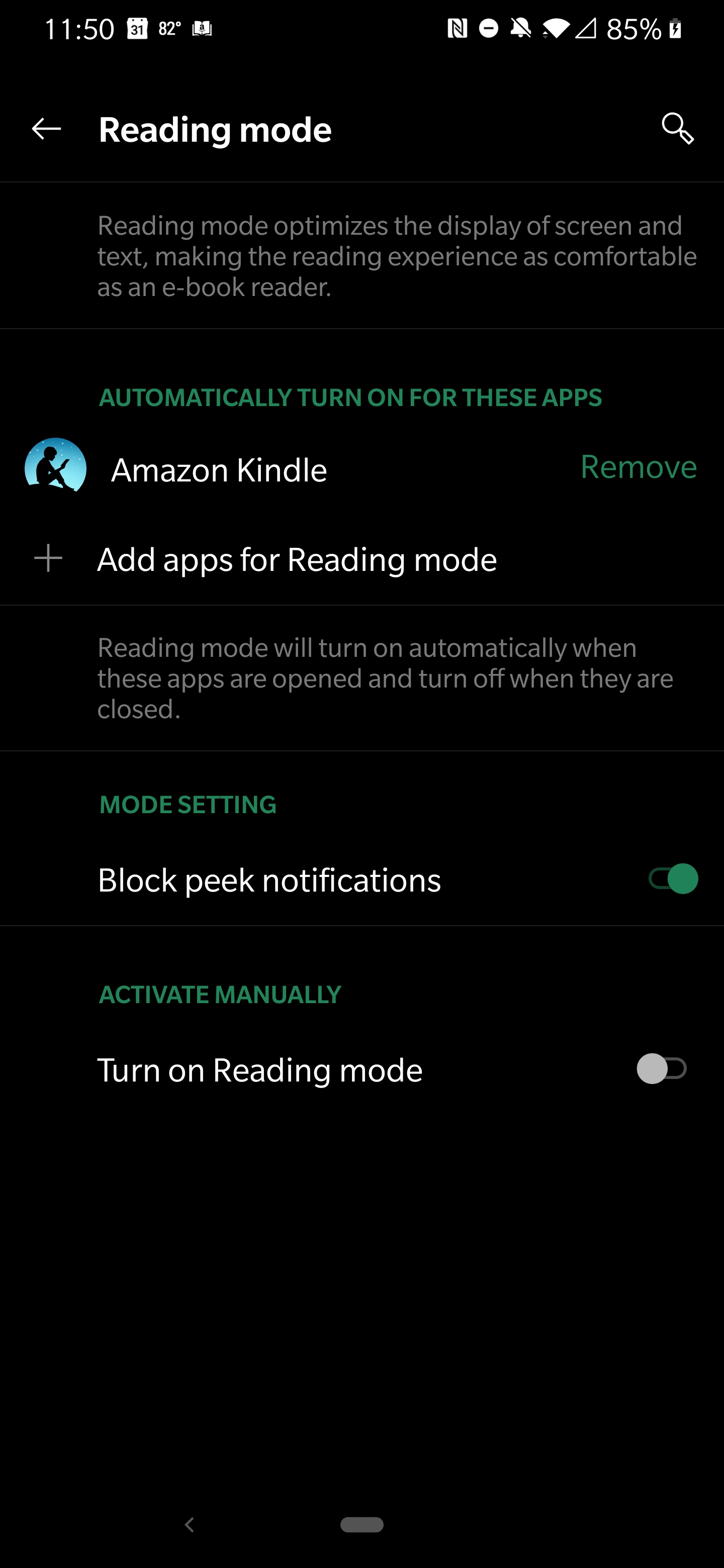The image size is (724, 1568).
Task: Go back from Reading mode settings
Action: tap(46, 129)
